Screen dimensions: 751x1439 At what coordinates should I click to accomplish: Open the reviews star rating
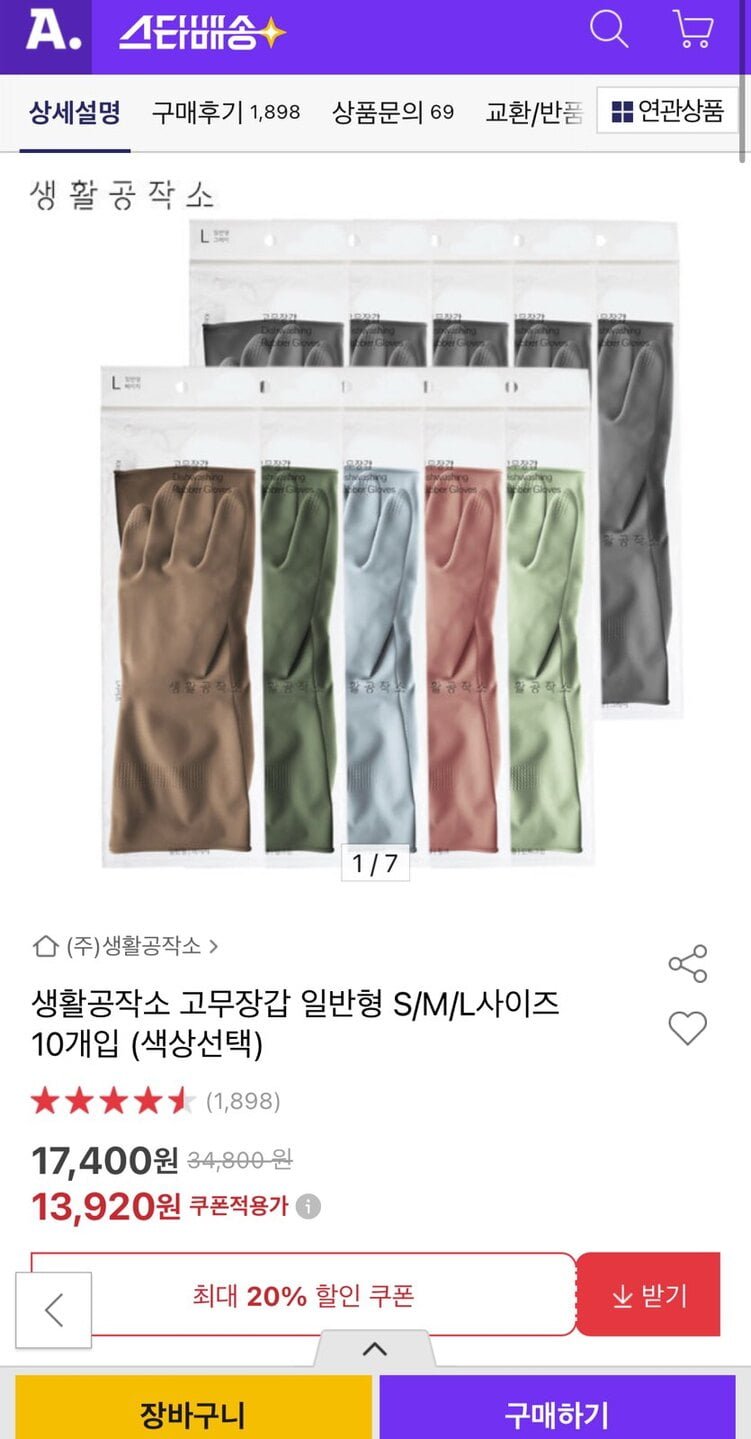click(113, 1102)
